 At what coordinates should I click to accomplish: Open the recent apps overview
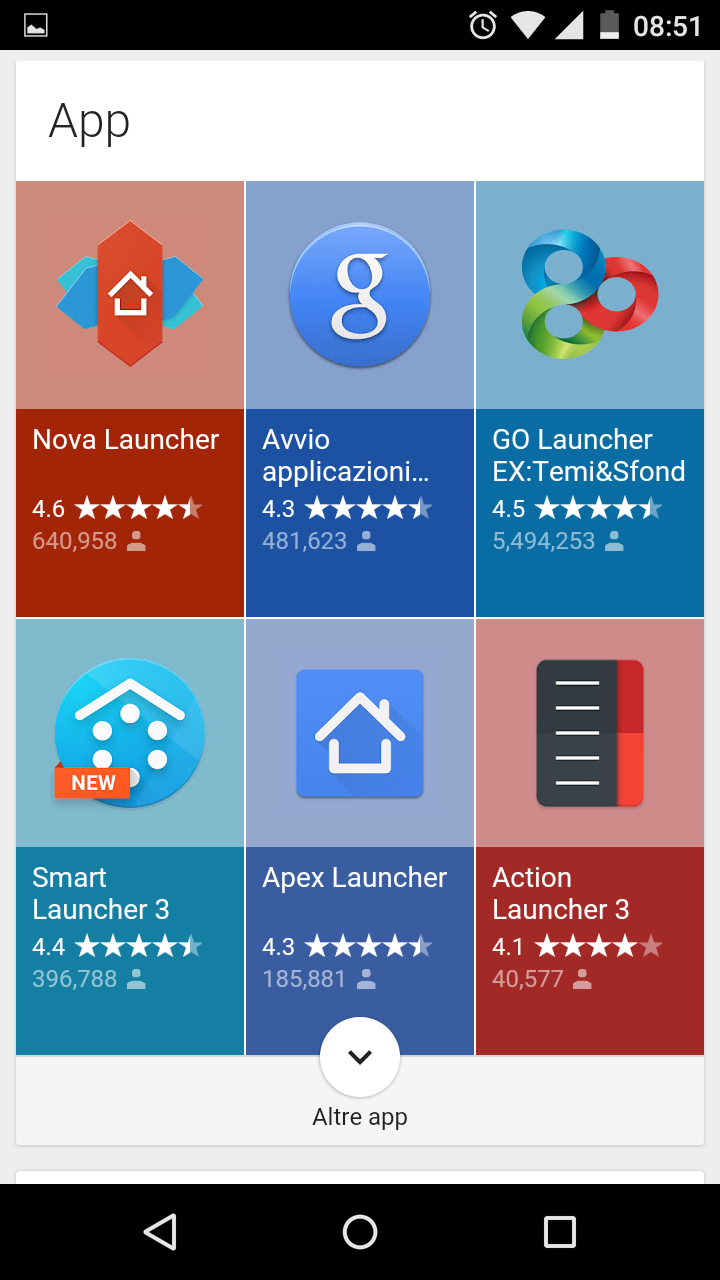pos(560,1232)
